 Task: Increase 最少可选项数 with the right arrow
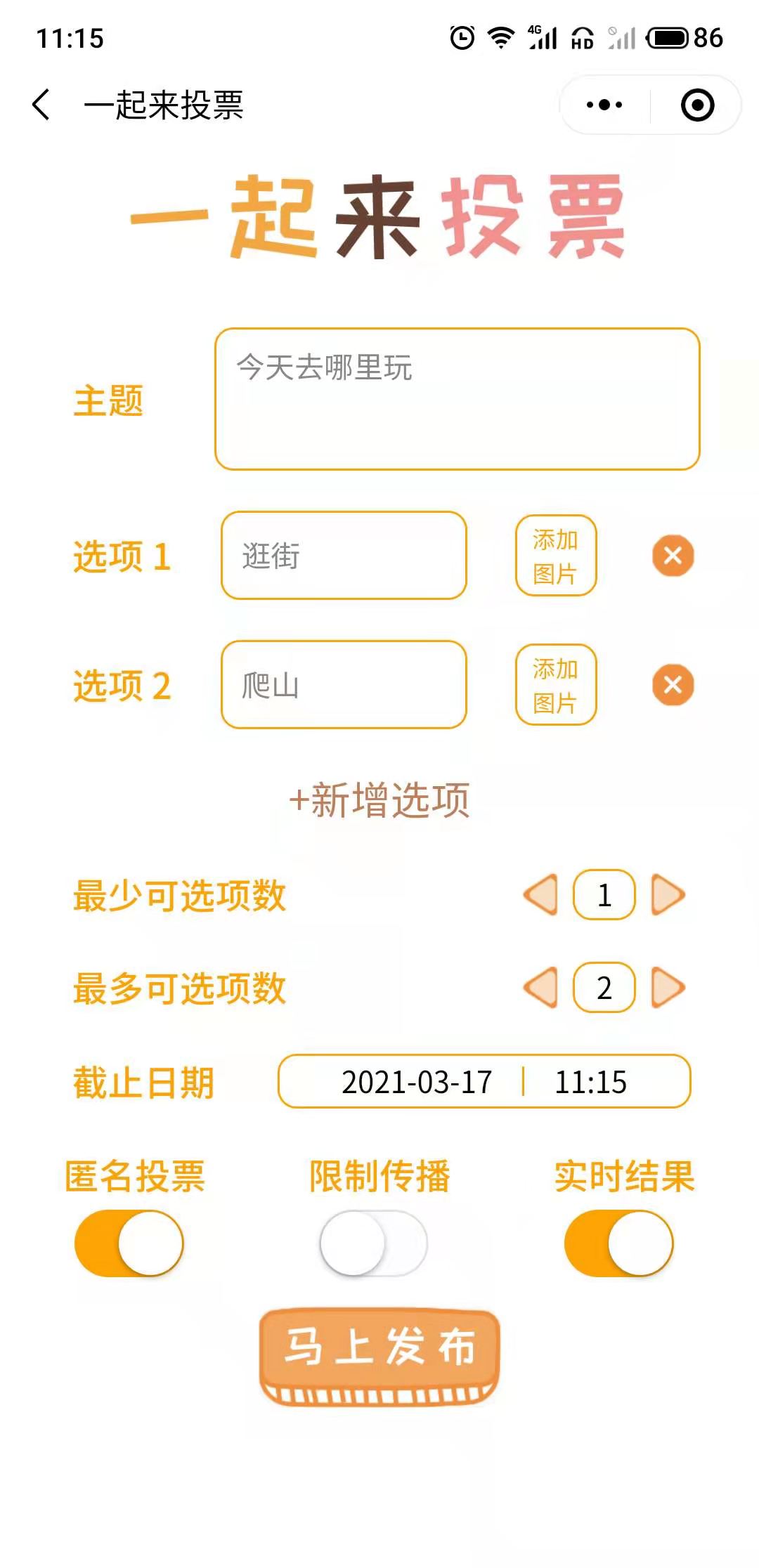tap(668, 894)
